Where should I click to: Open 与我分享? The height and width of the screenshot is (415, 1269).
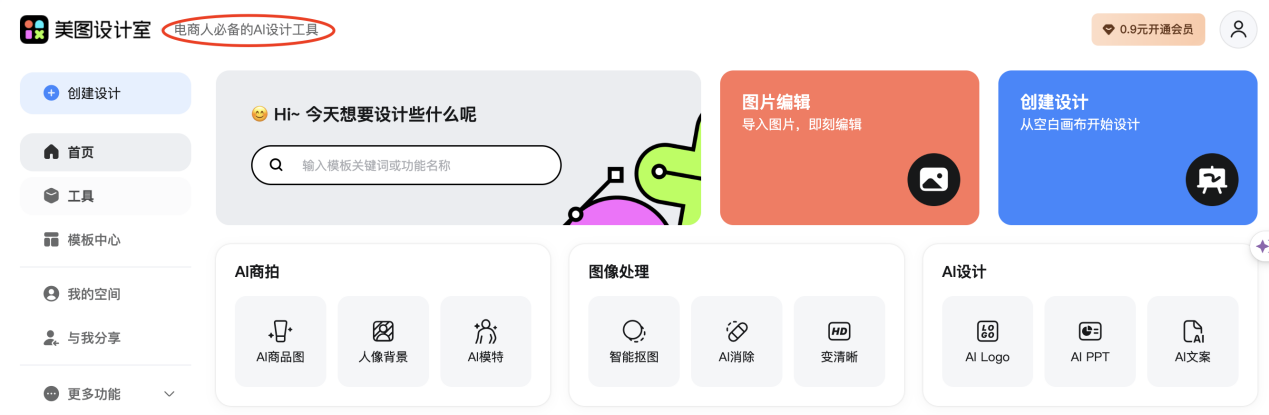pyautogui.click(x=105, y=338)
